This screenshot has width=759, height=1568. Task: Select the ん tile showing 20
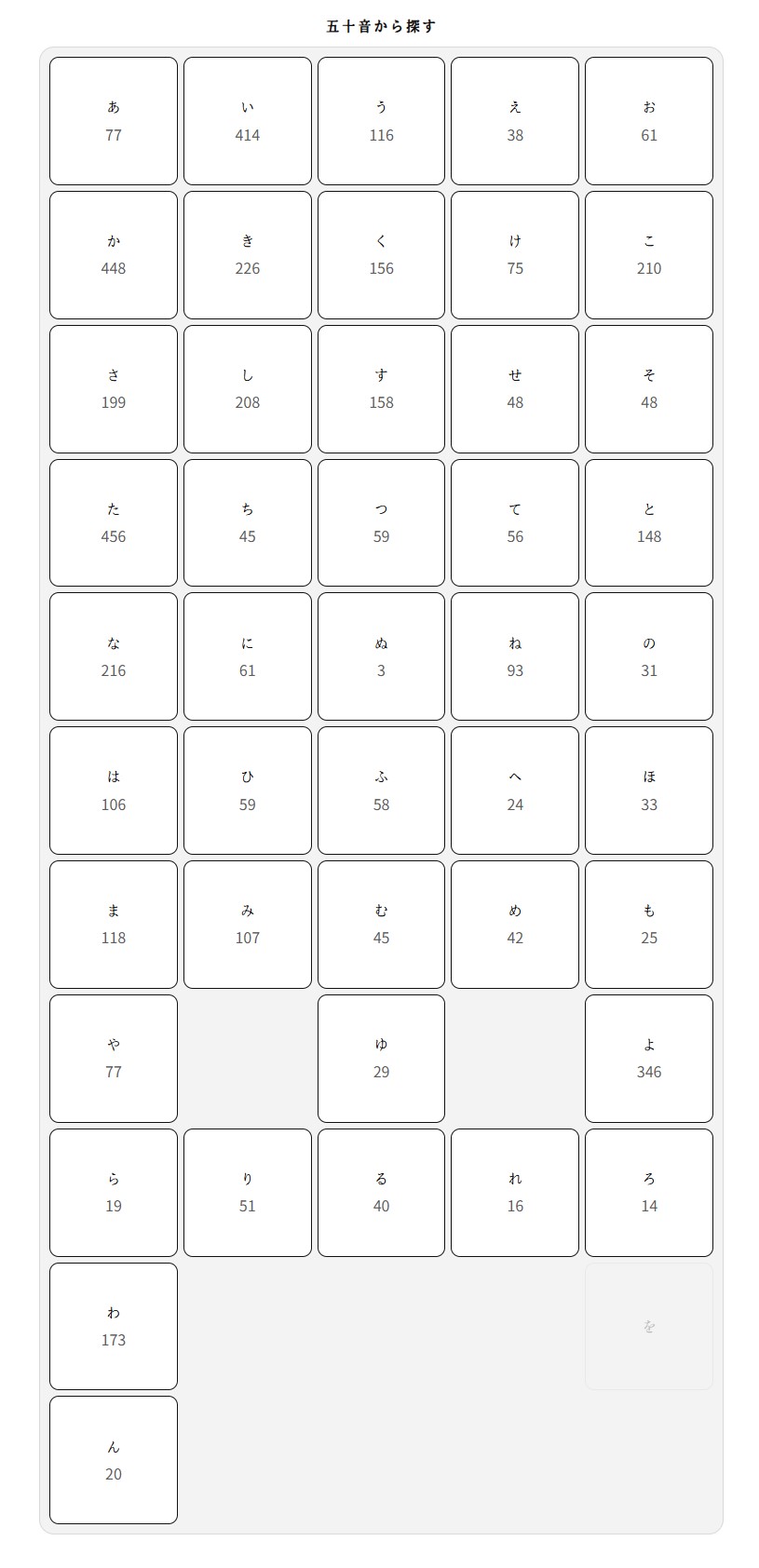pos(114,1460)
